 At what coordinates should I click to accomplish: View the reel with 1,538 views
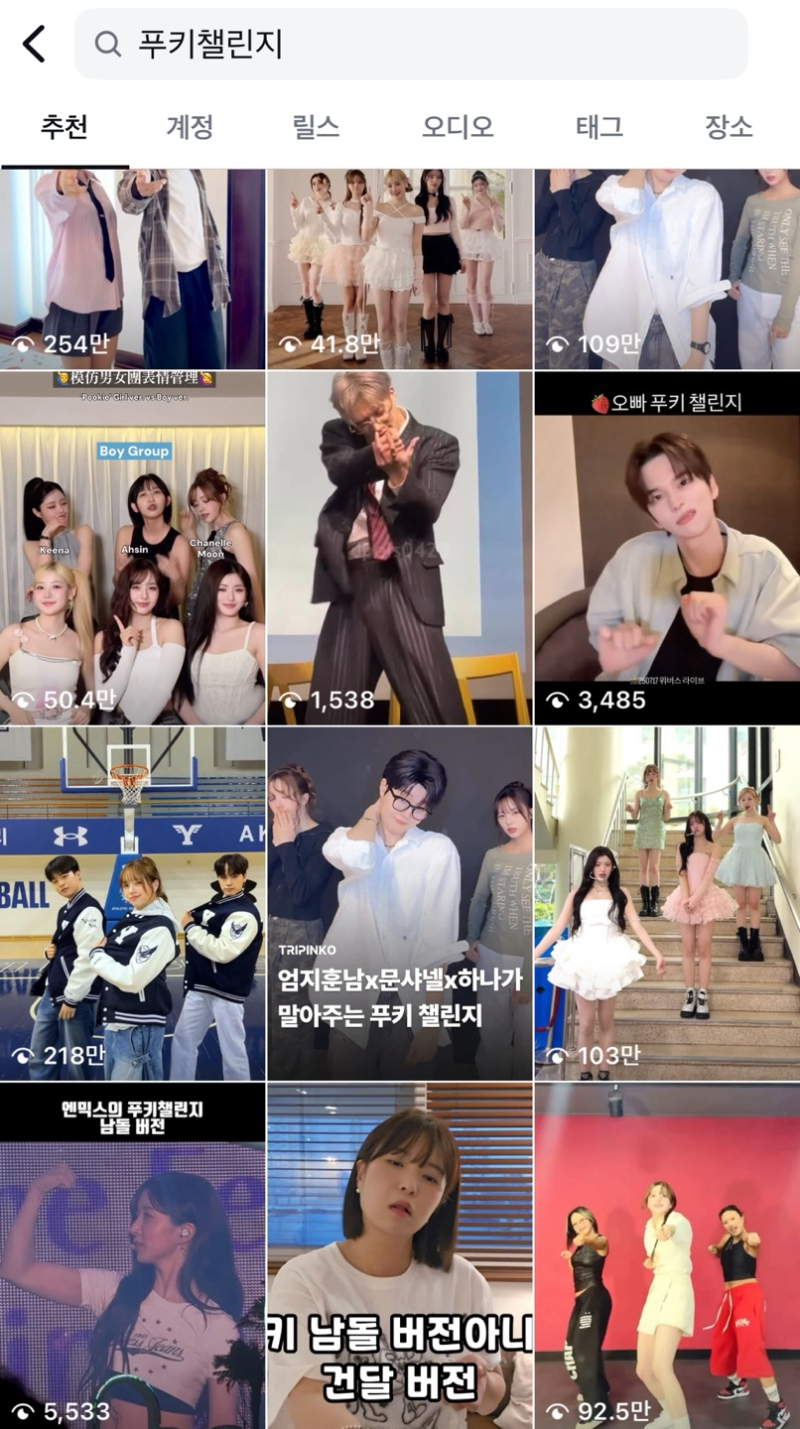coord(399,548)
